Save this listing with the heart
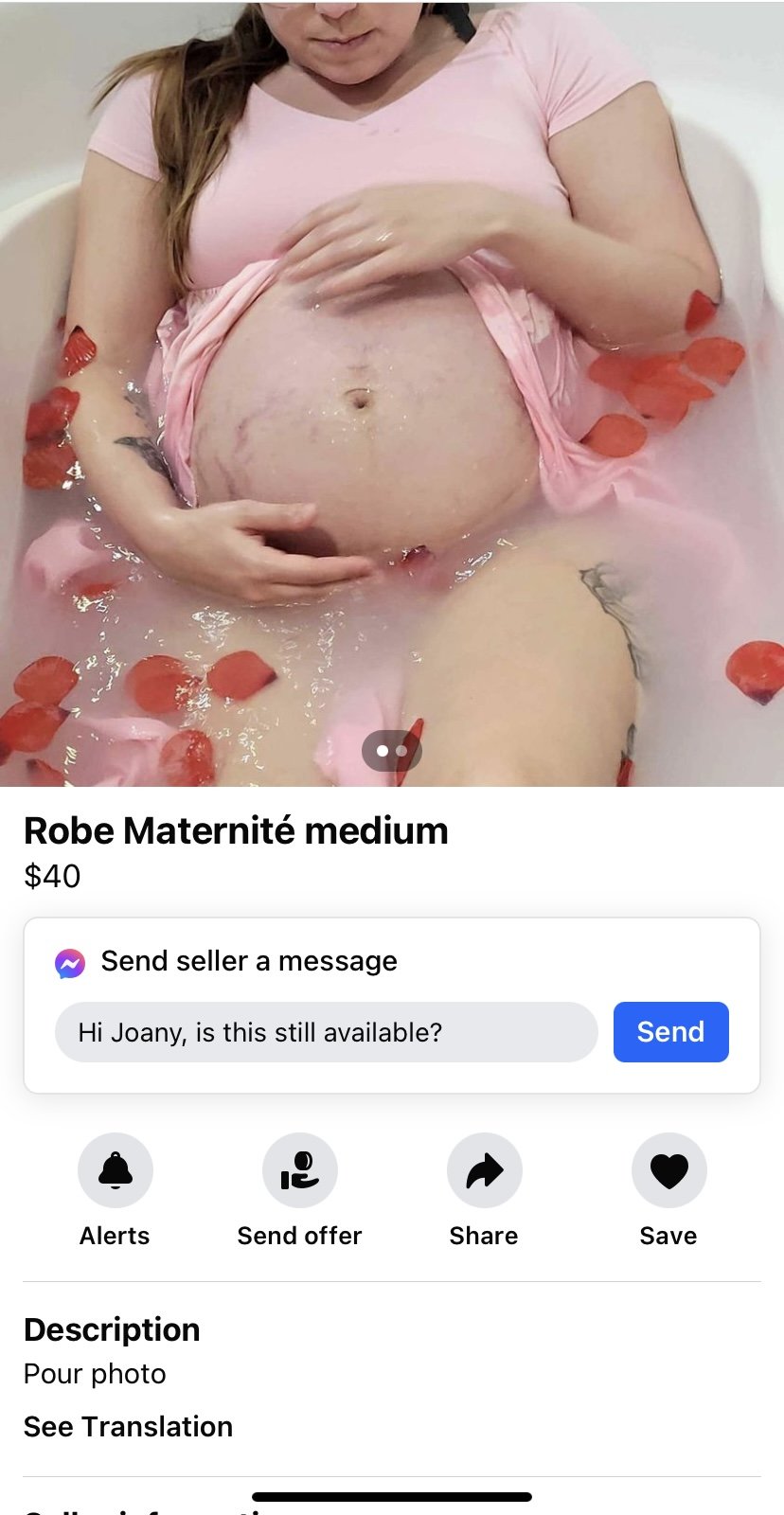Screen dimensions: 784x1515 668,1171
